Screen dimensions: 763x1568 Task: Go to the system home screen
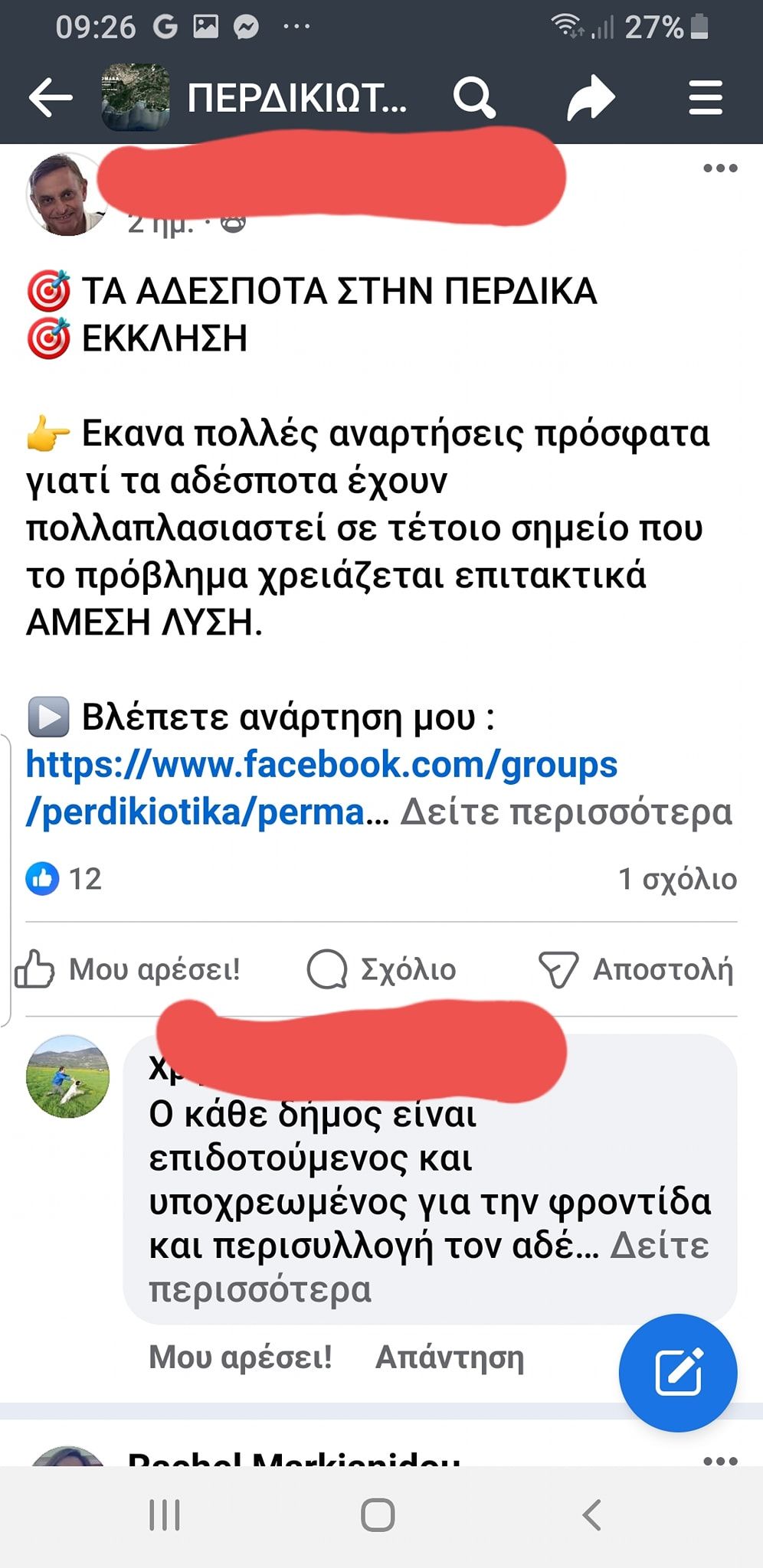point(378,1514)
